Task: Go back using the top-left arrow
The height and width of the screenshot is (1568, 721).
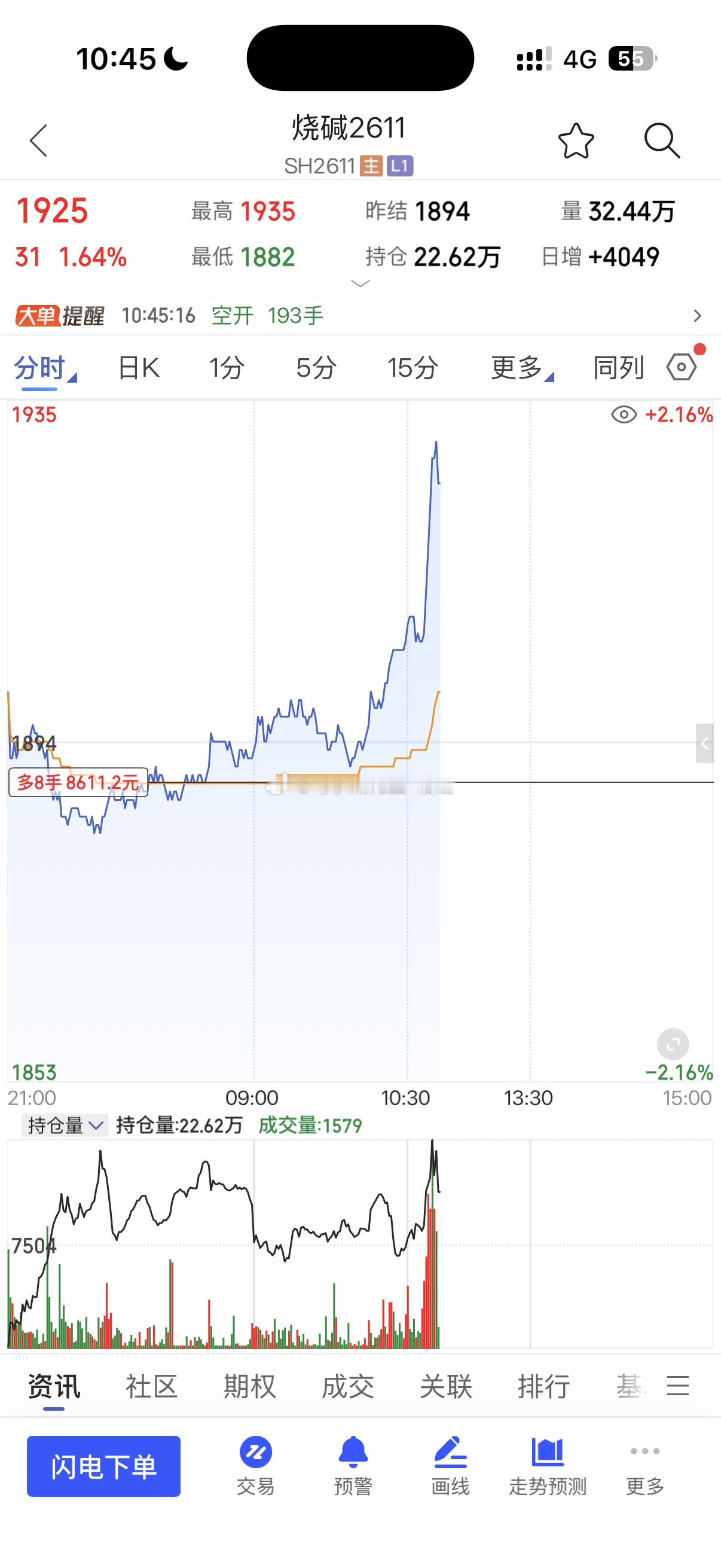Action: (38, 141)
